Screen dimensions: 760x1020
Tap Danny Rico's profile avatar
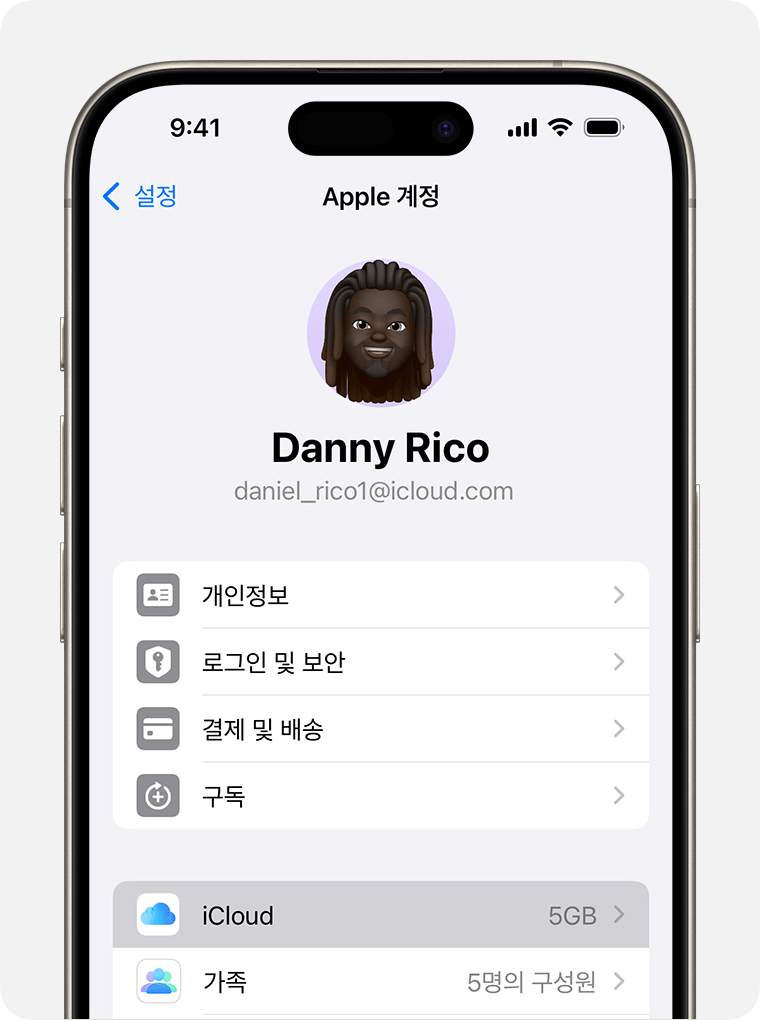pos(381,333)
